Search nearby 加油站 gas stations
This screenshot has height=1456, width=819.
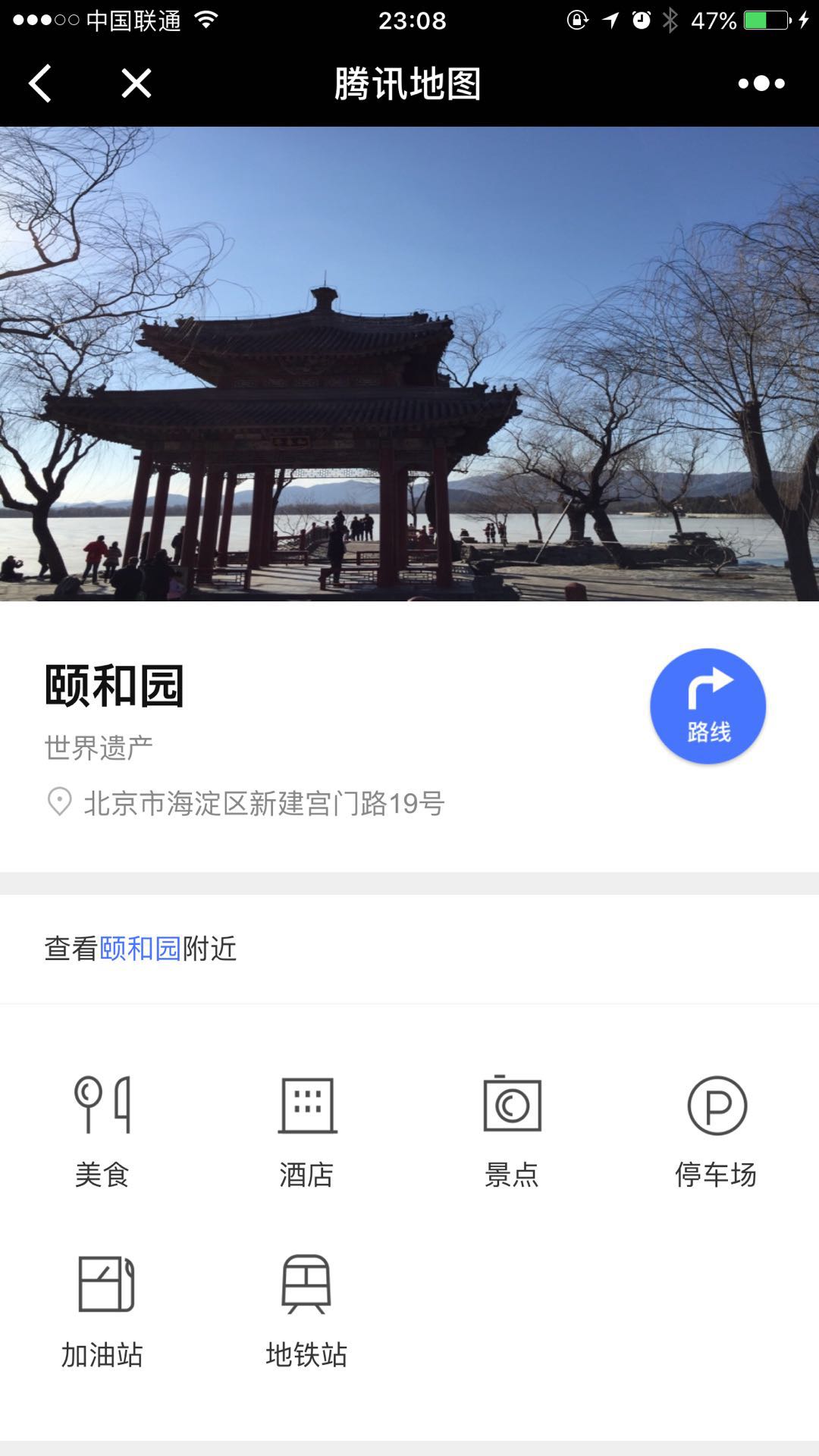(102, 1310)
